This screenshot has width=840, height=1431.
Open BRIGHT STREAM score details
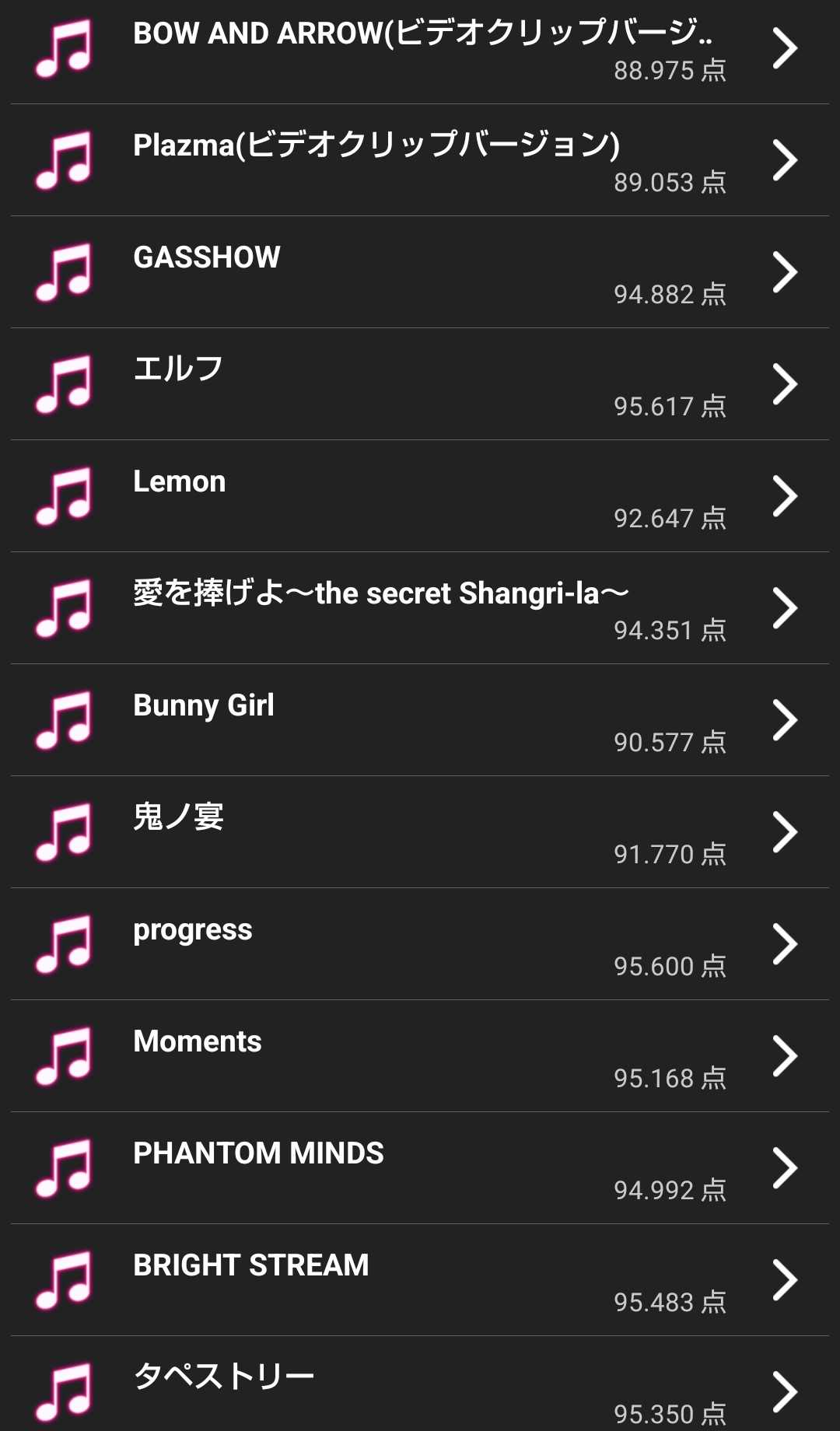pos(420,1281)
